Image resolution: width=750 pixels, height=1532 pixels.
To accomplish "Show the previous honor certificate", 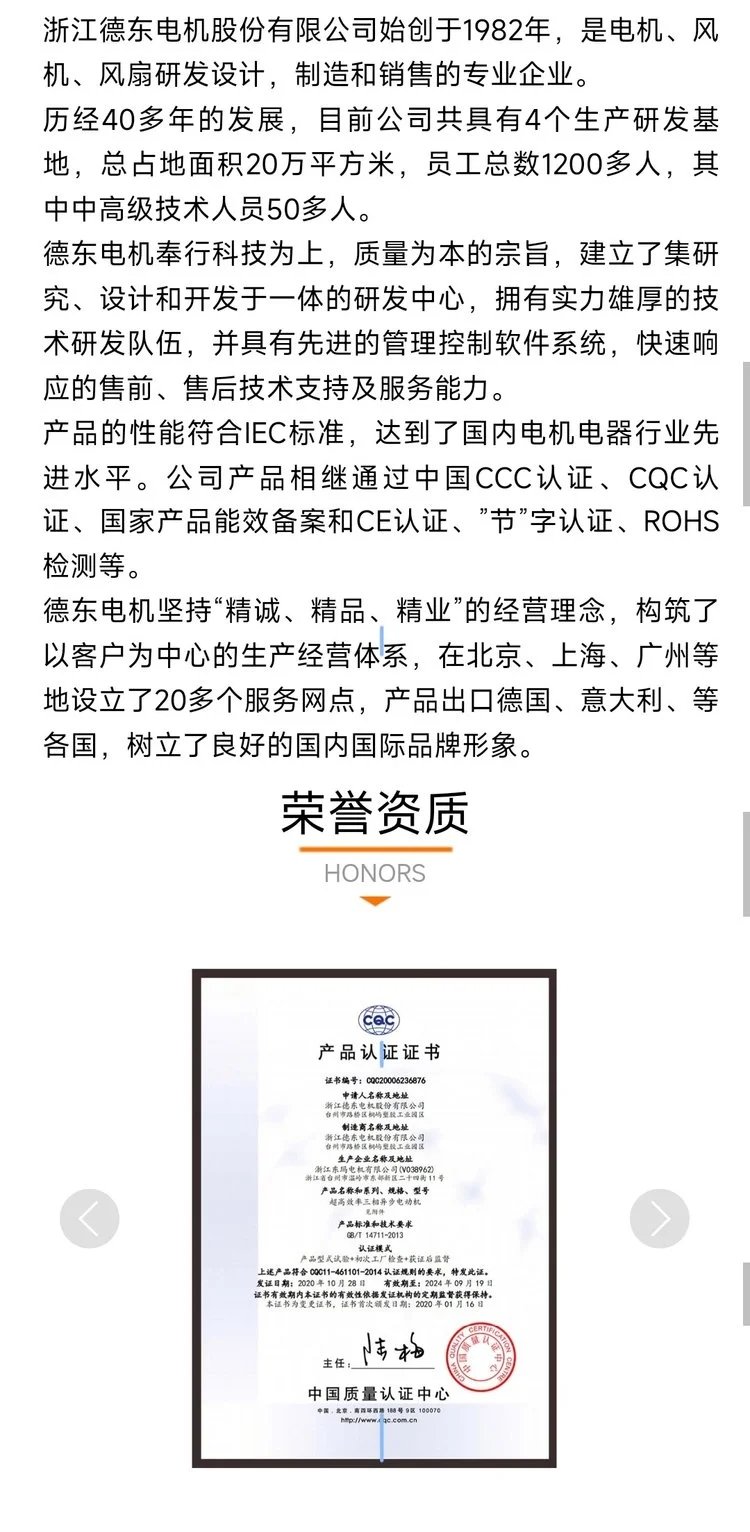I will (90, 1218).
